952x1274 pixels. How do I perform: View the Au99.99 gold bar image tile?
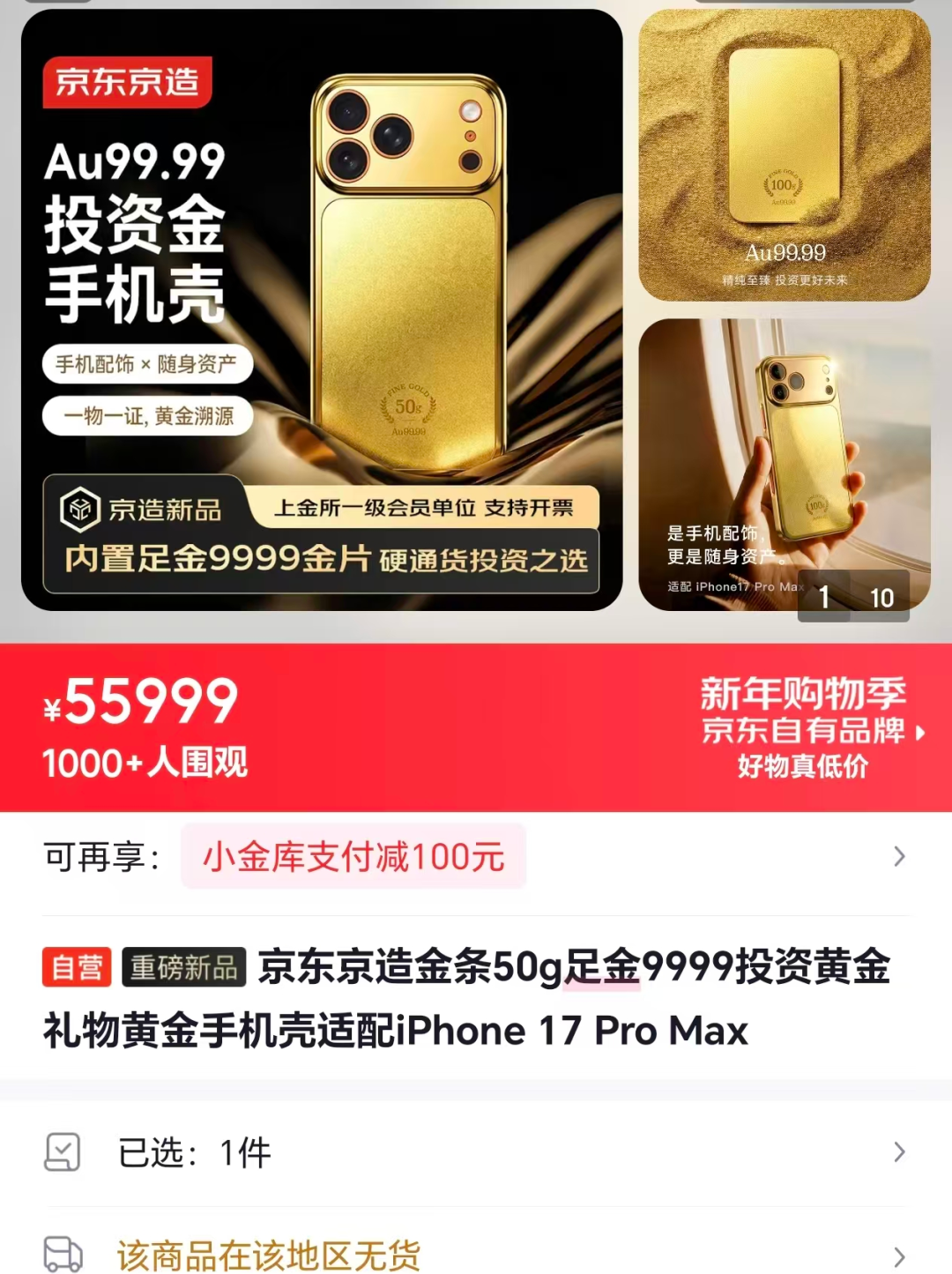784,154
